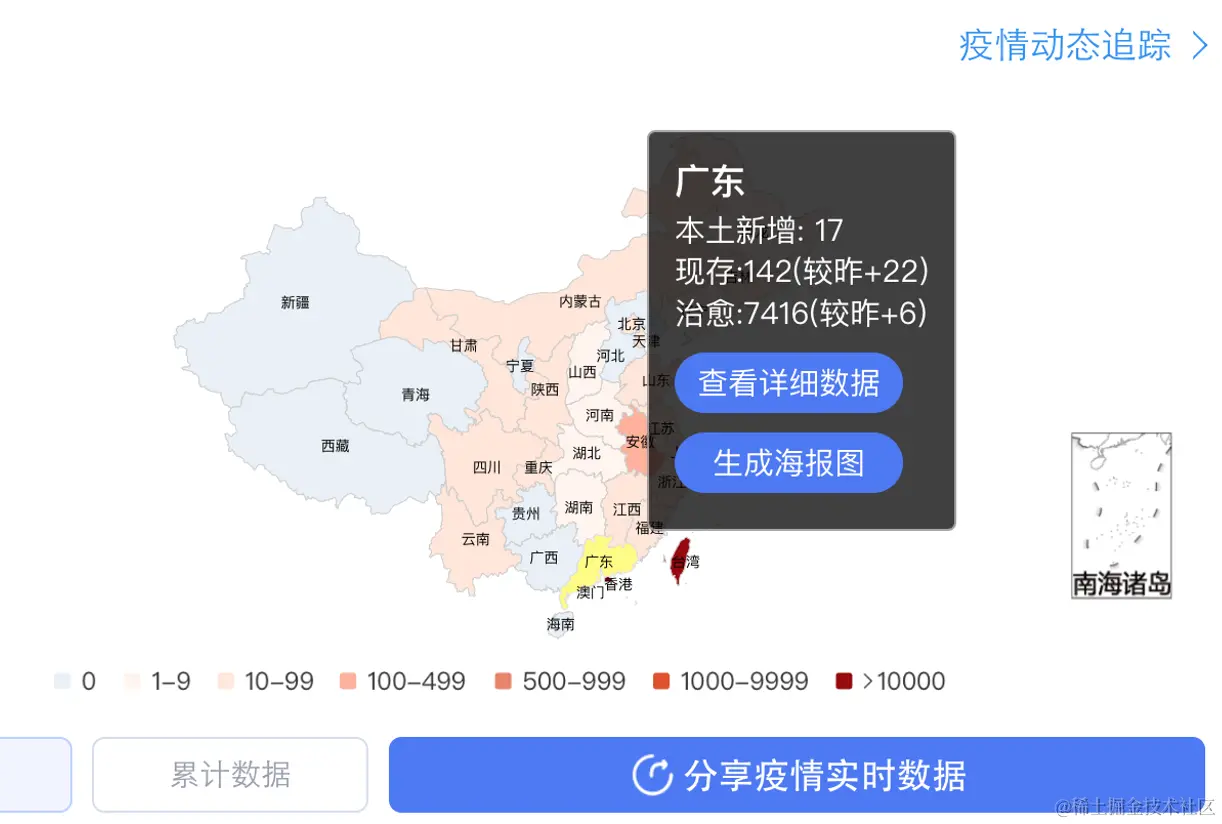
Task: Tap 查看详细数据 in the 广东 popup
Action: [788, 383]
